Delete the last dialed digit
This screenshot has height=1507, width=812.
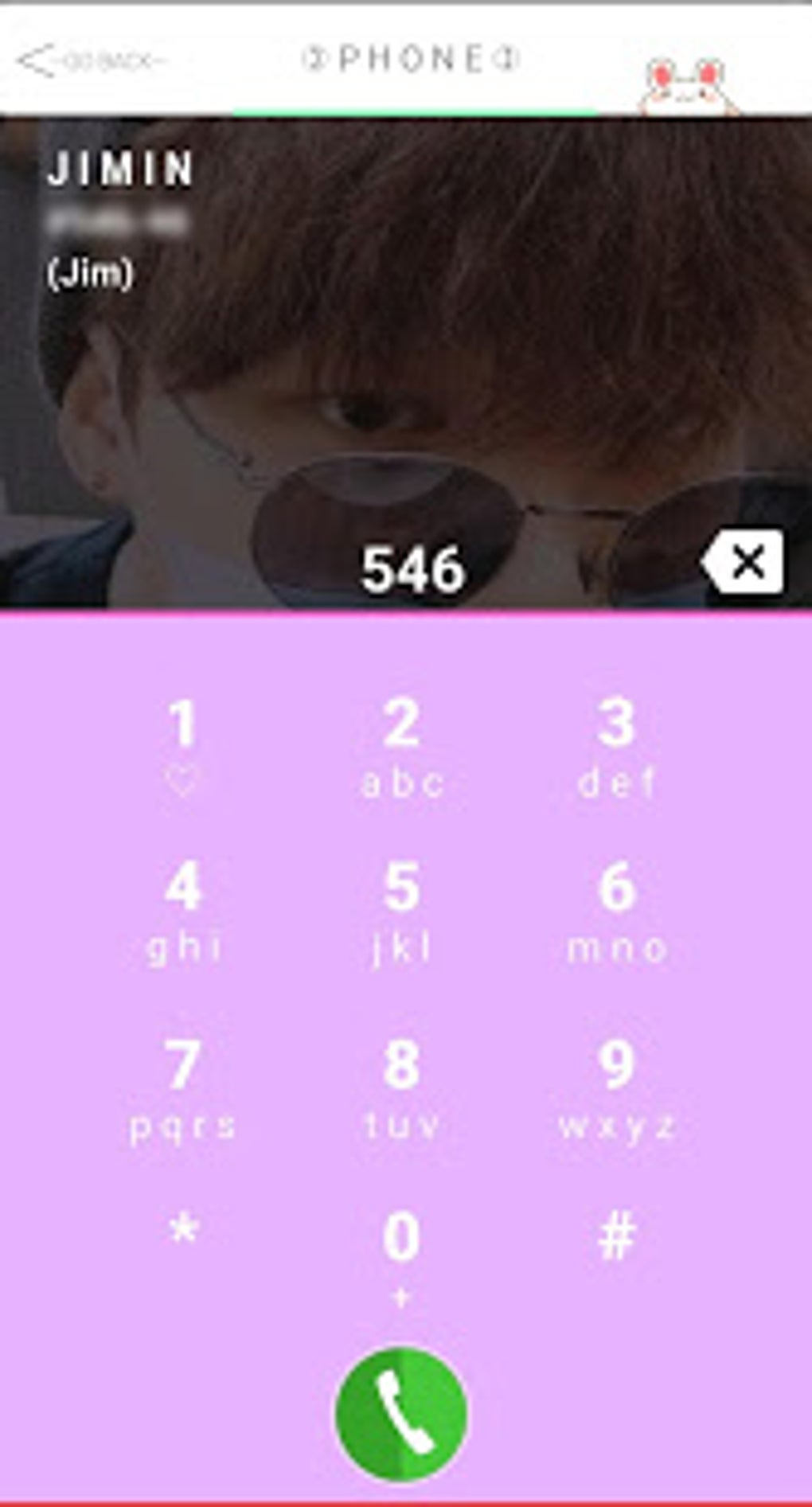[742, 562]
